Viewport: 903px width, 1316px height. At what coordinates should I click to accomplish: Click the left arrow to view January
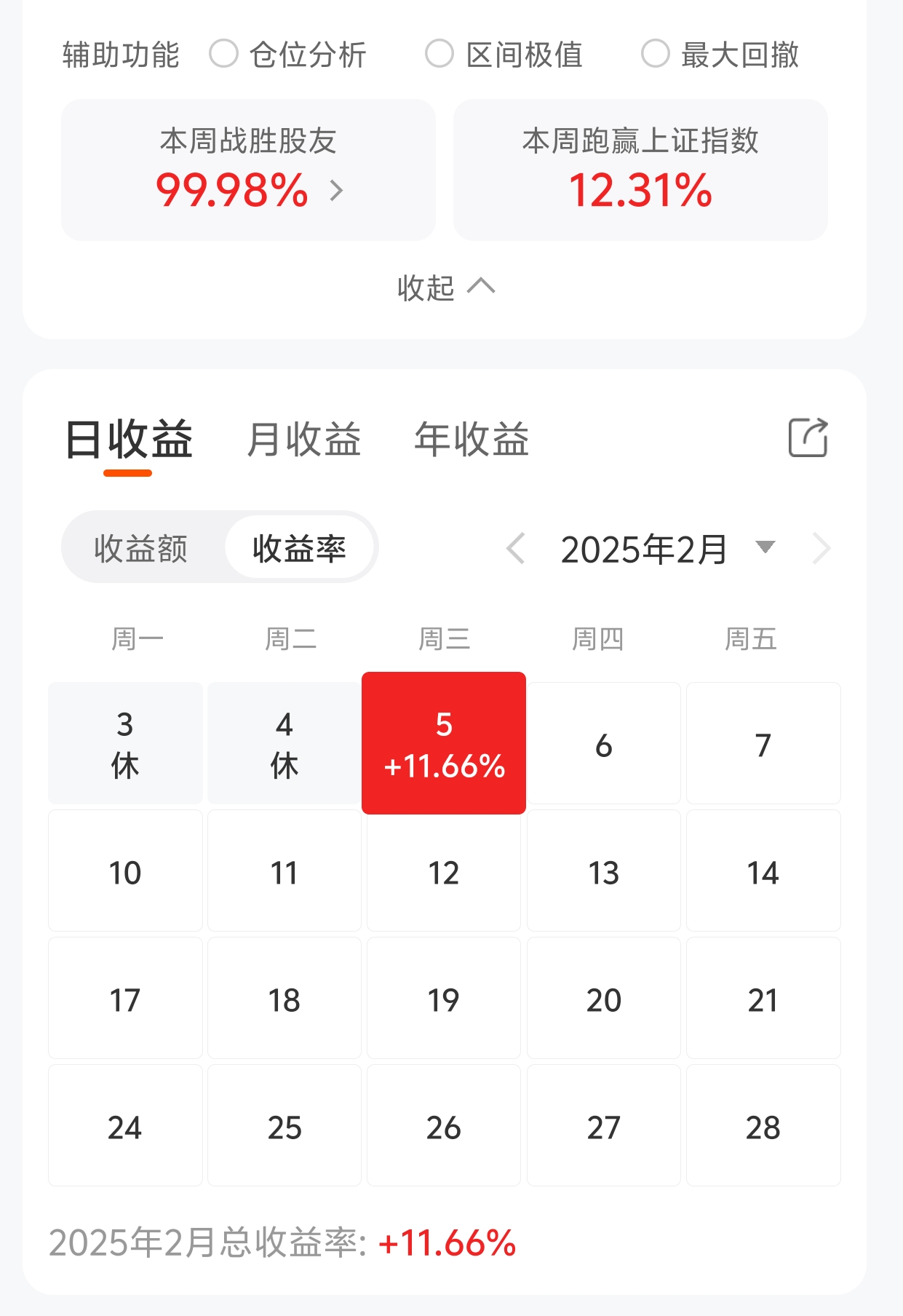[517, 550]
